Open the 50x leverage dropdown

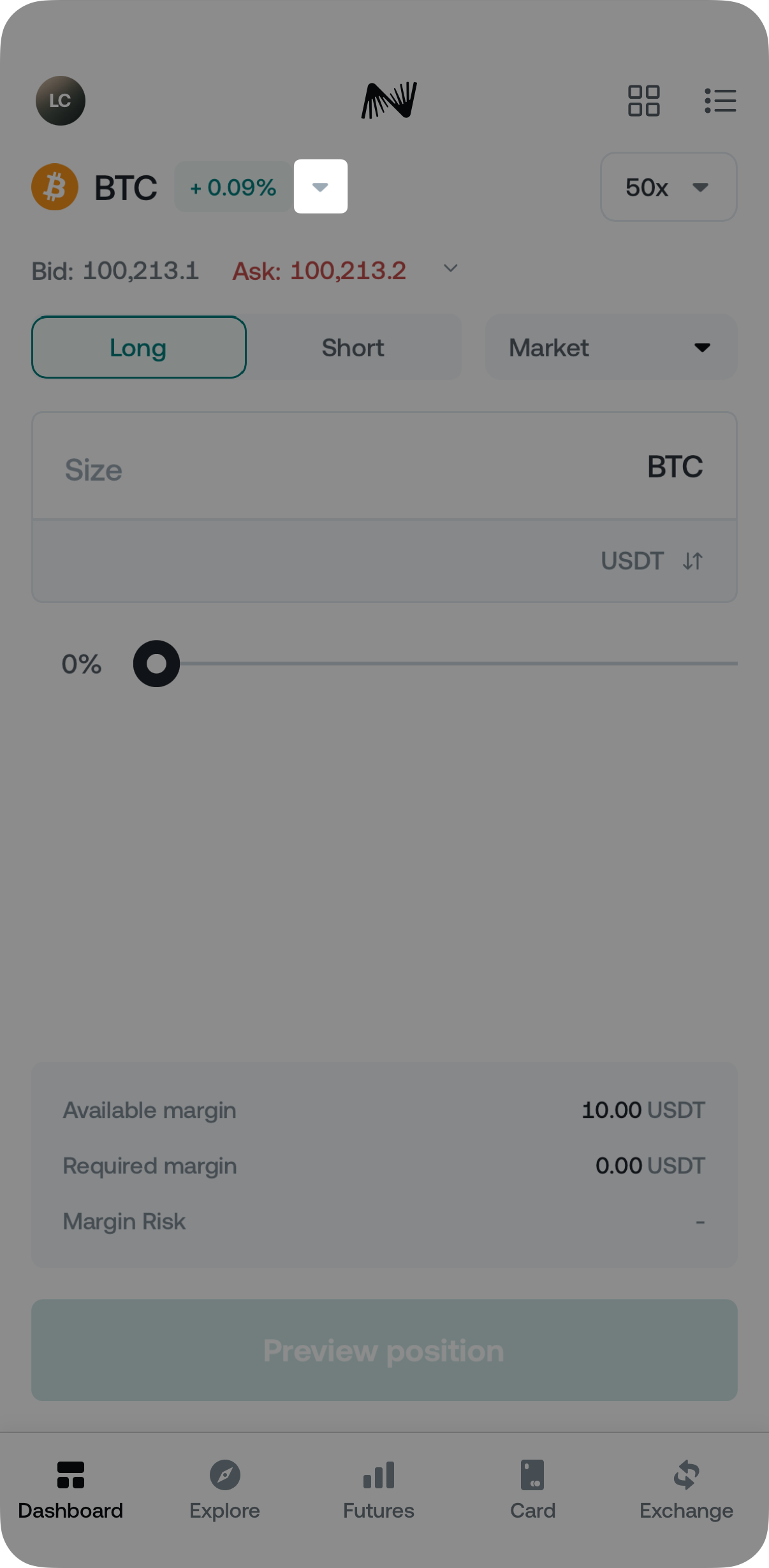tap(668, 187)
